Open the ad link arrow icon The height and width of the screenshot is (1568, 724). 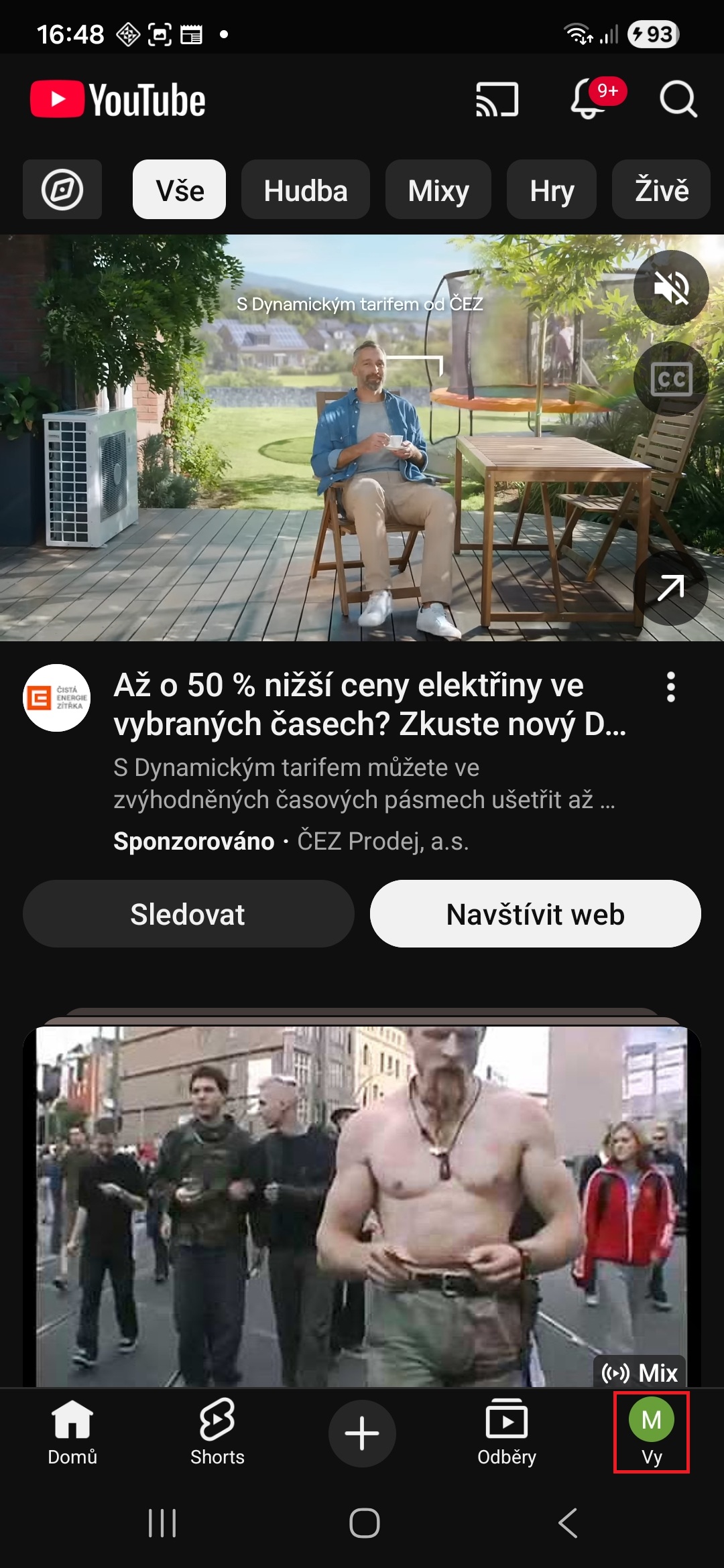(670, 588)
